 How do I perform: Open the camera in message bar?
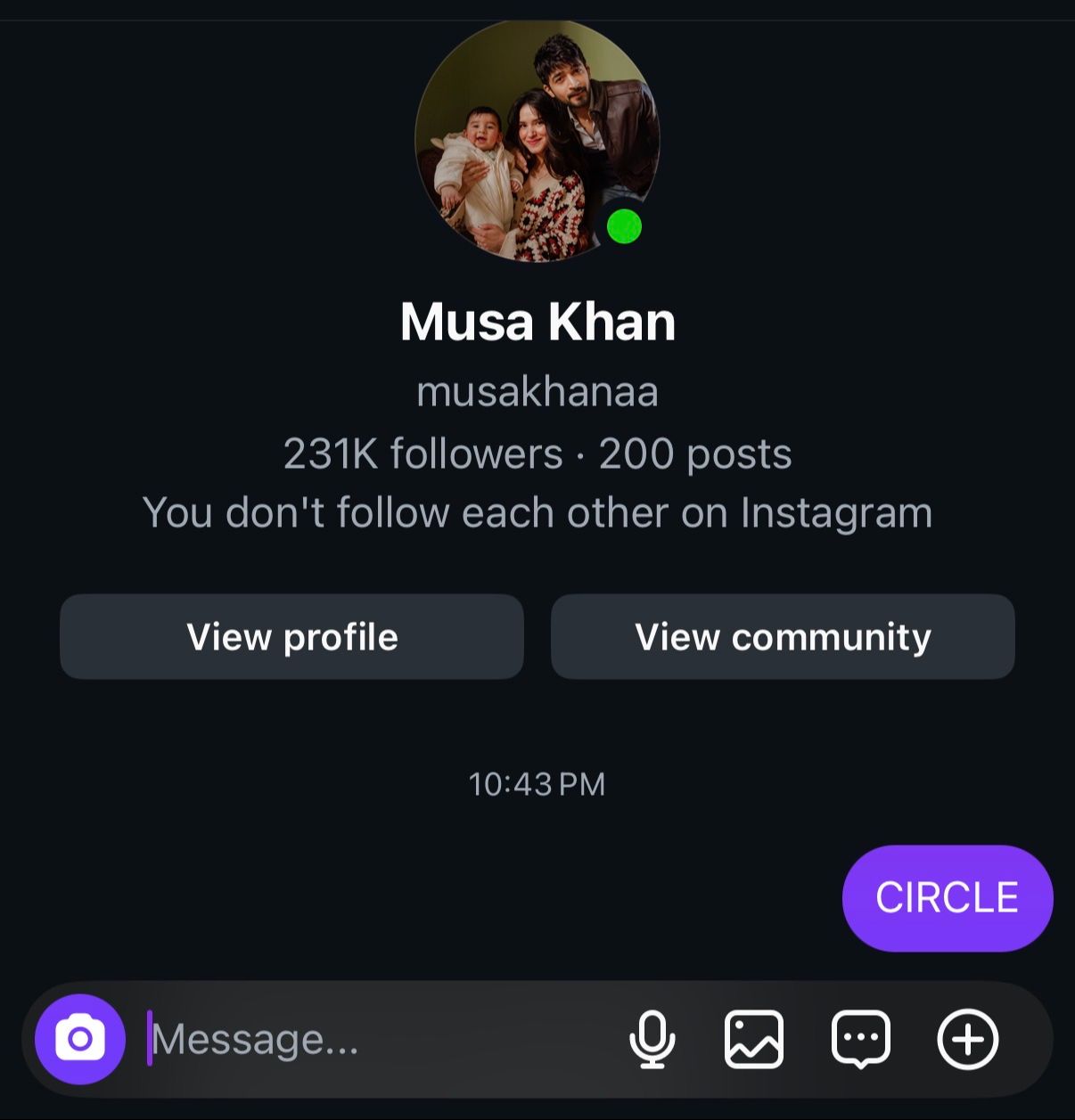coord(79,1039)
